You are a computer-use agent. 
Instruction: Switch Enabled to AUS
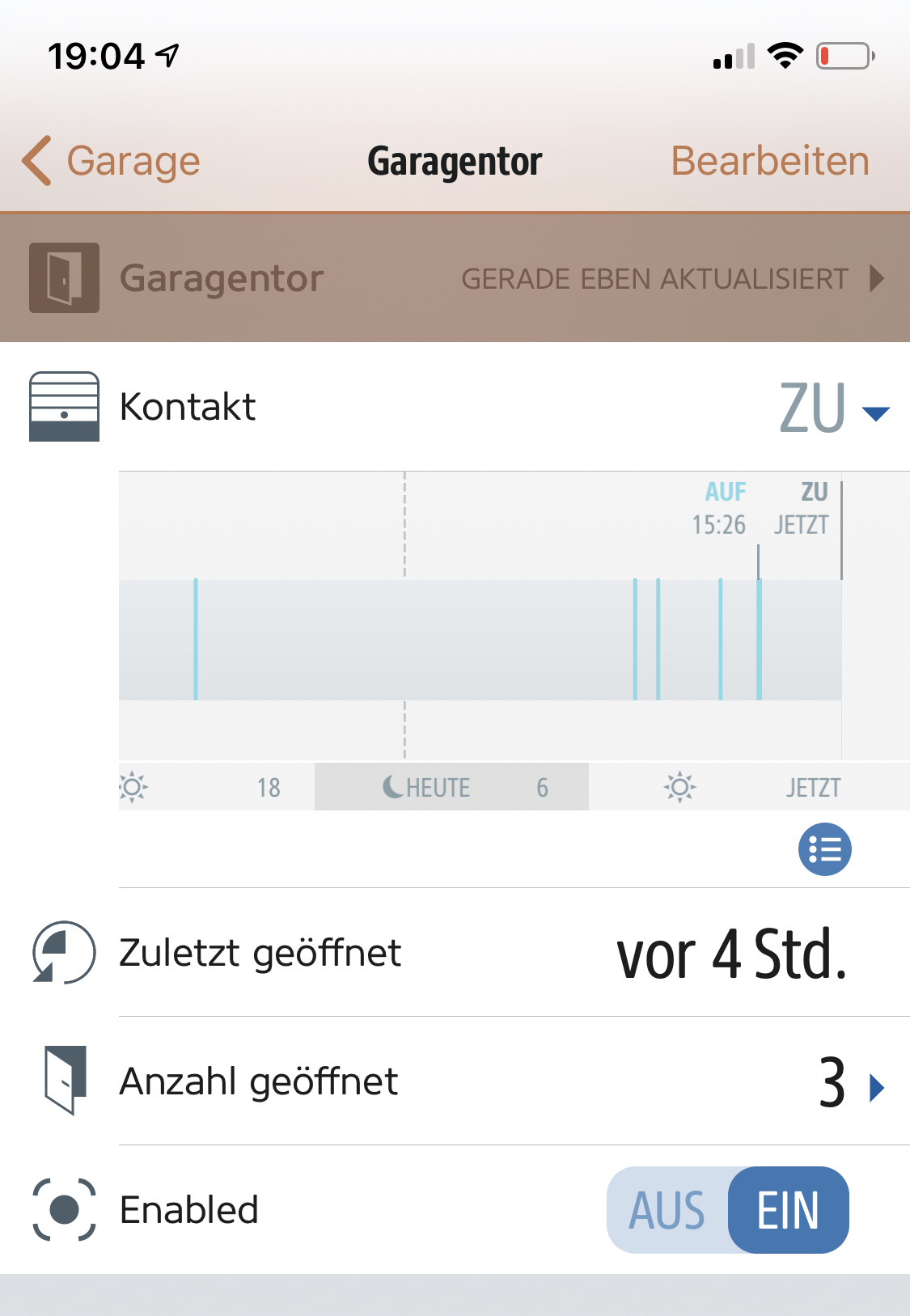(667, 1210)
